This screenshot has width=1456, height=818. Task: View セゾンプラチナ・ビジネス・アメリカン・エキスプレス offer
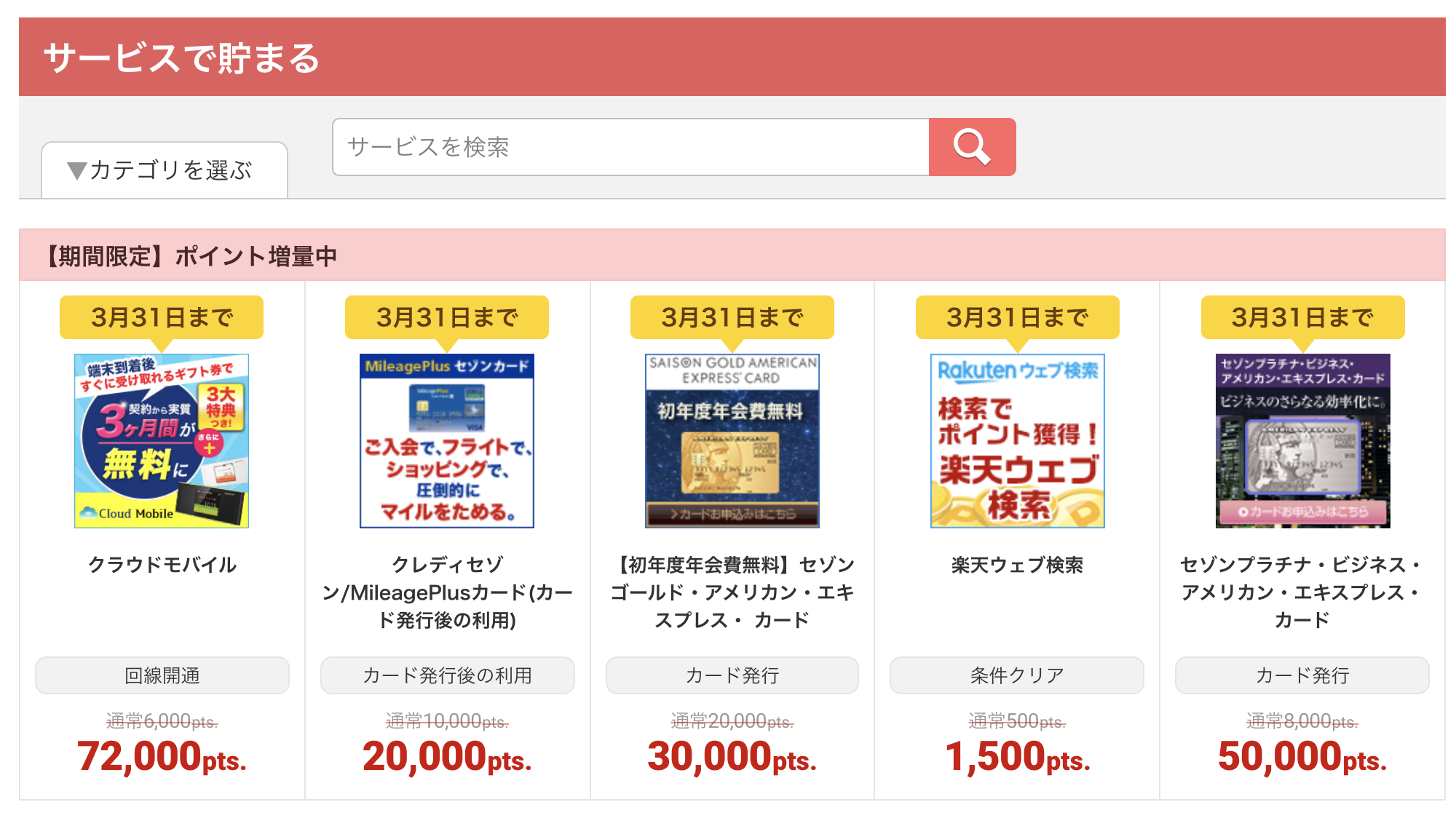tap(1302, 441)
